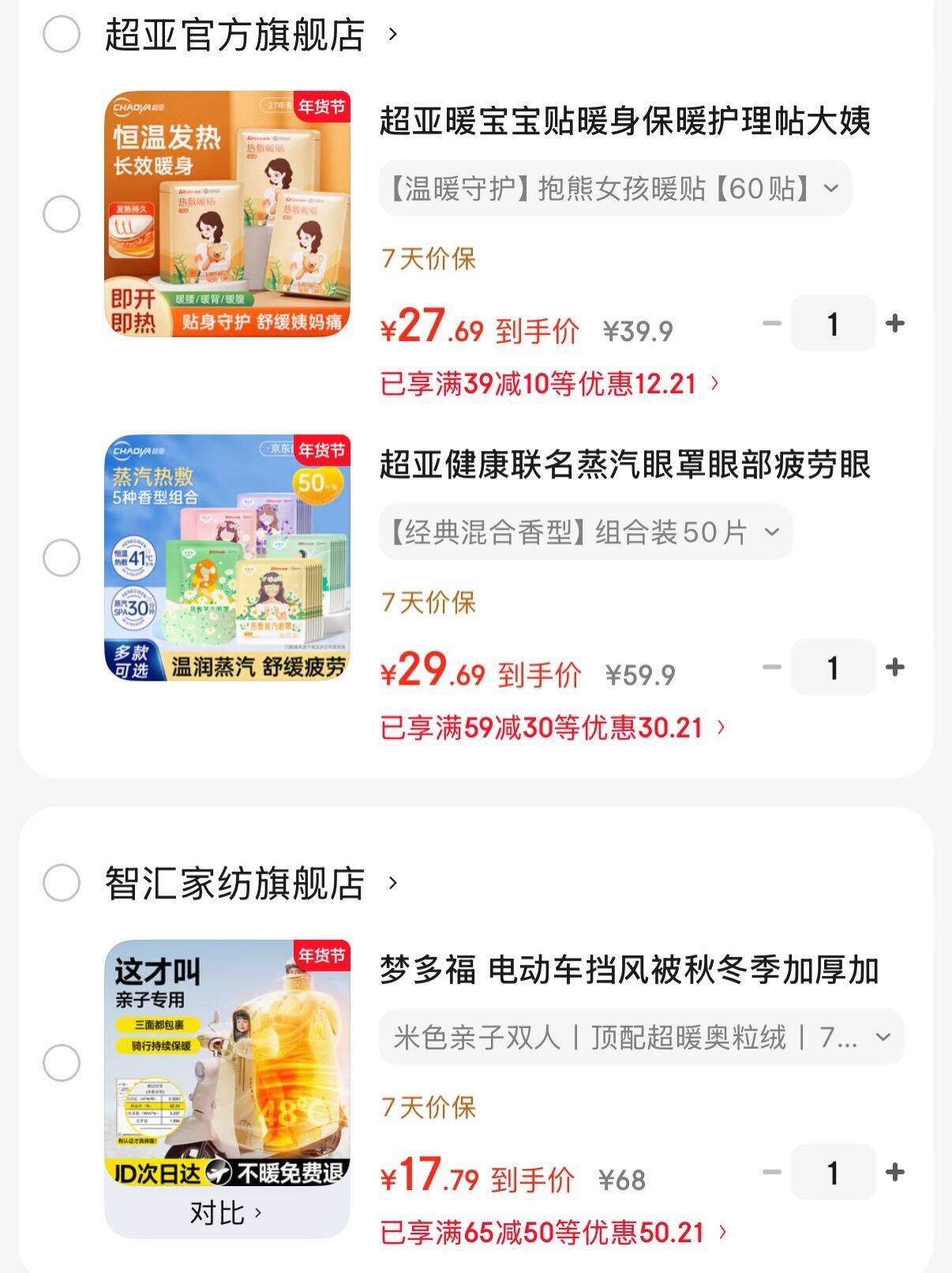Change the 抱熊女孩暖贴【60贴】 variant

point(615,189)
